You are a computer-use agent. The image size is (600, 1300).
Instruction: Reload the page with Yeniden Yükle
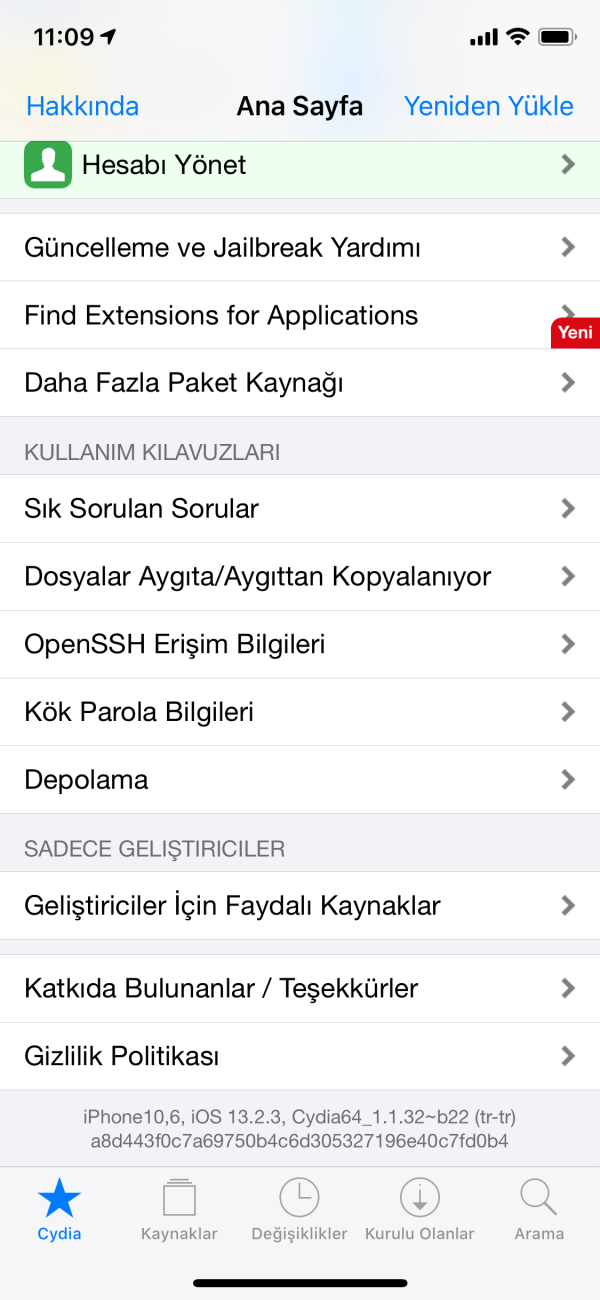[x=488, y=106]
